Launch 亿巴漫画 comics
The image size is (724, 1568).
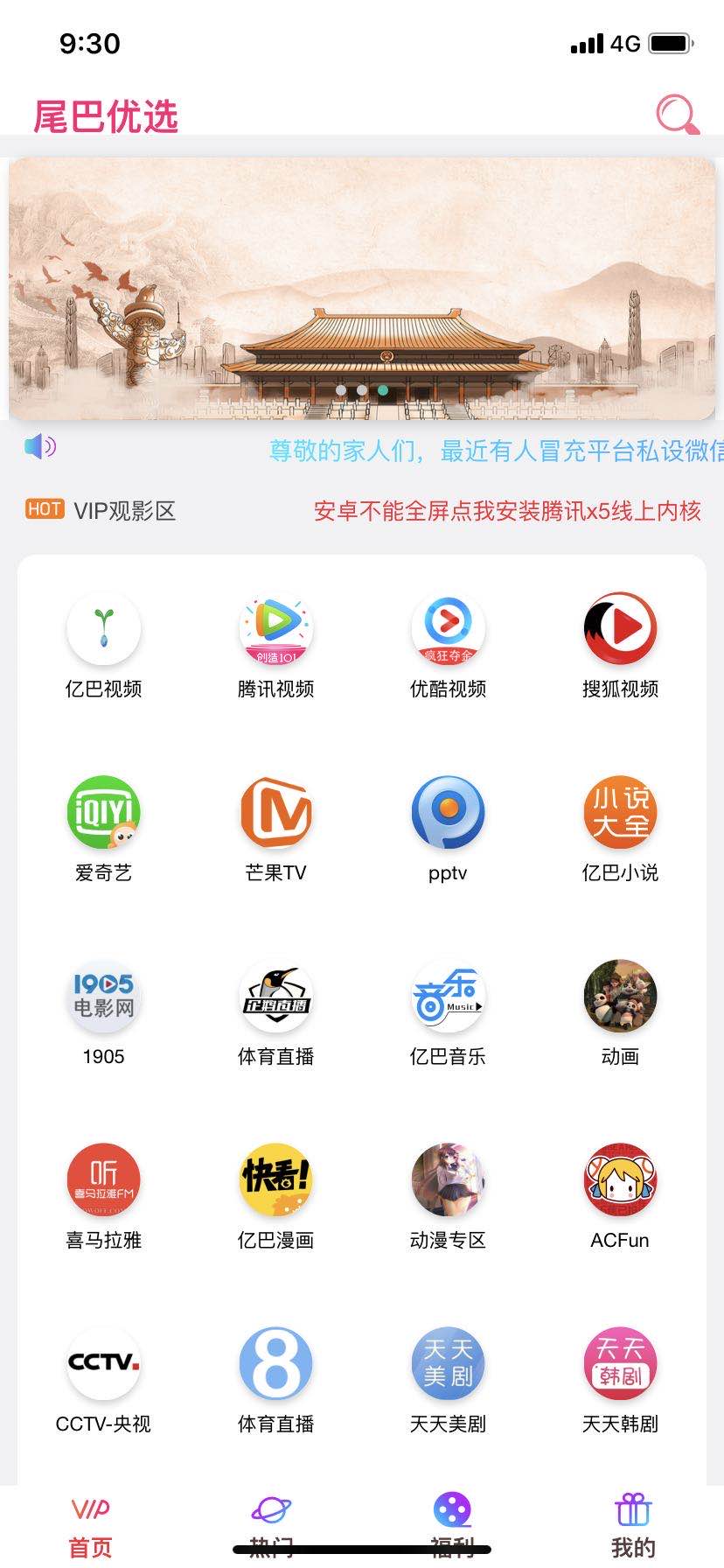(x=275, y=1179)
